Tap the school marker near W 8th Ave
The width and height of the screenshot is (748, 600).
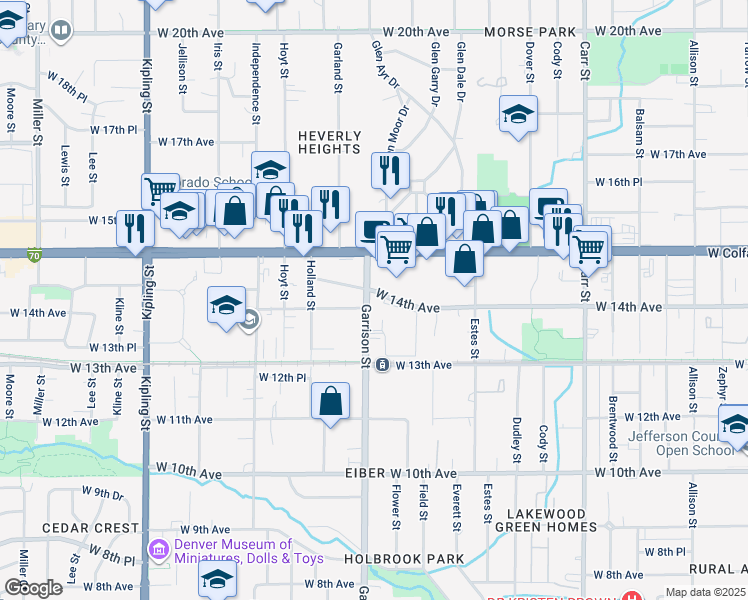coord(218,580)
